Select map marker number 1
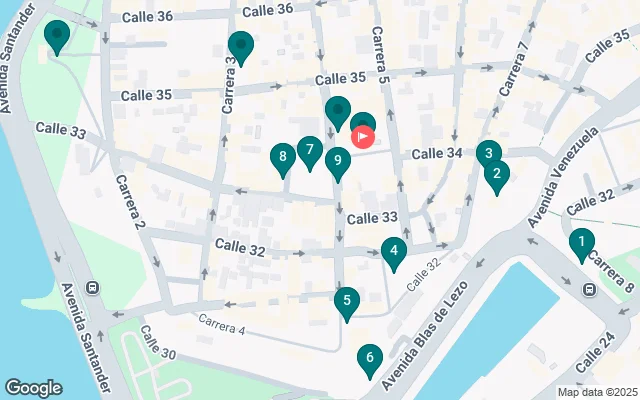The height and width of the screenshot is (400, 640). (581, 242)
